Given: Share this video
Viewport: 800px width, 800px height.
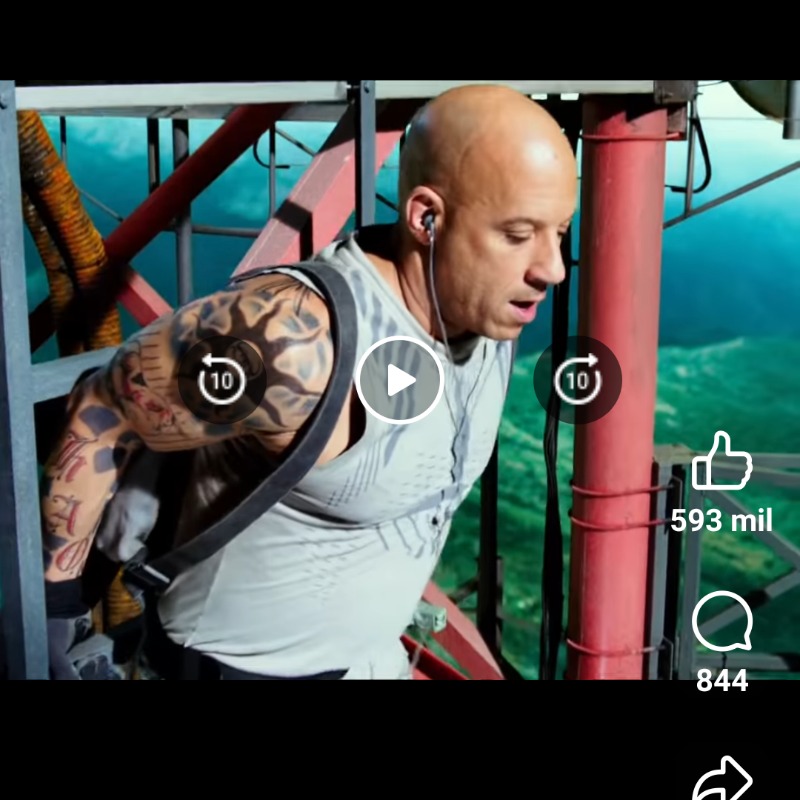Looking at the screenshot, I should (x=721, y=780).
